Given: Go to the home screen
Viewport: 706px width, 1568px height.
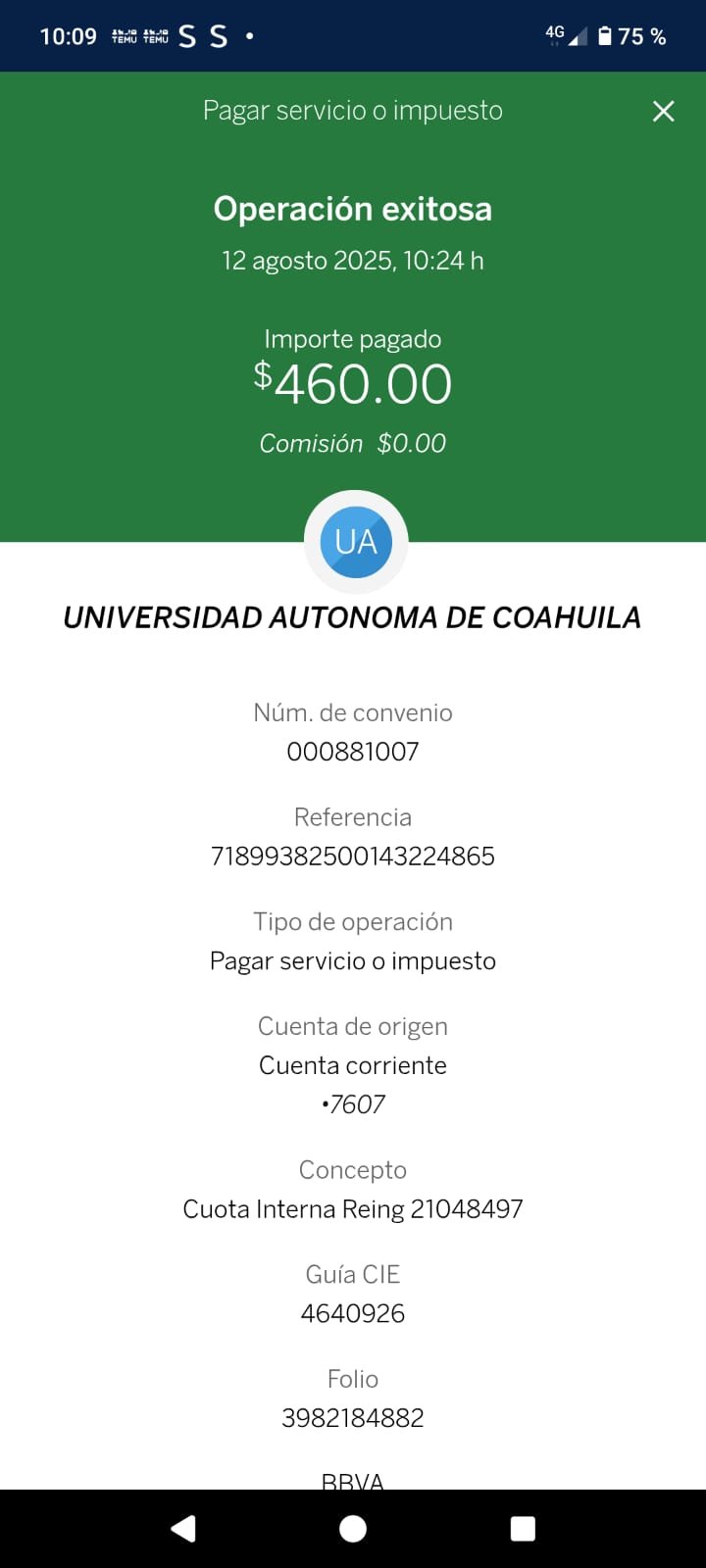Looking at the screenshot, I should click(353, 1529).
